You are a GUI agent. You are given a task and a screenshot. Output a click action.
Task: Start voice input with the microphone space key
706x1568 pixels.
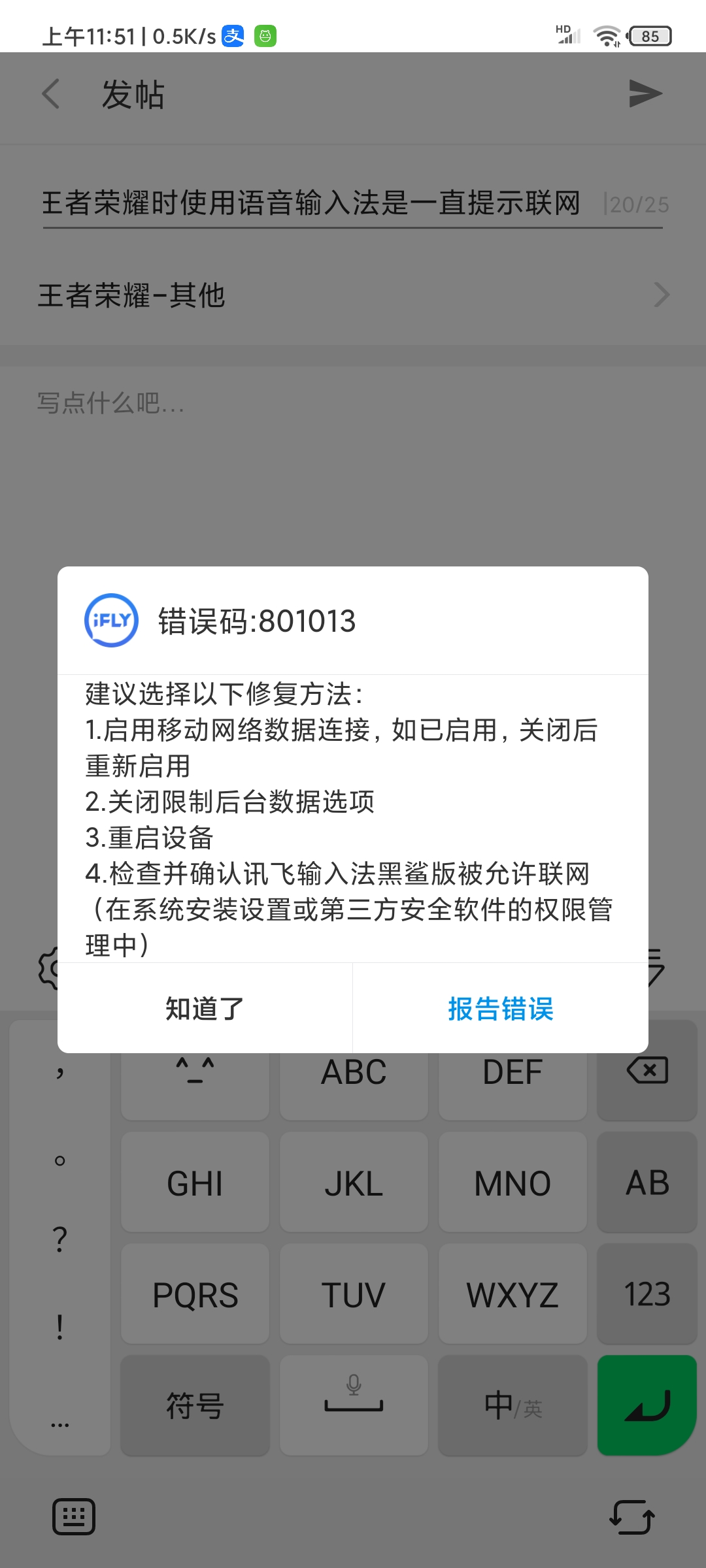pyautogui.click(x=354, y=1405)
